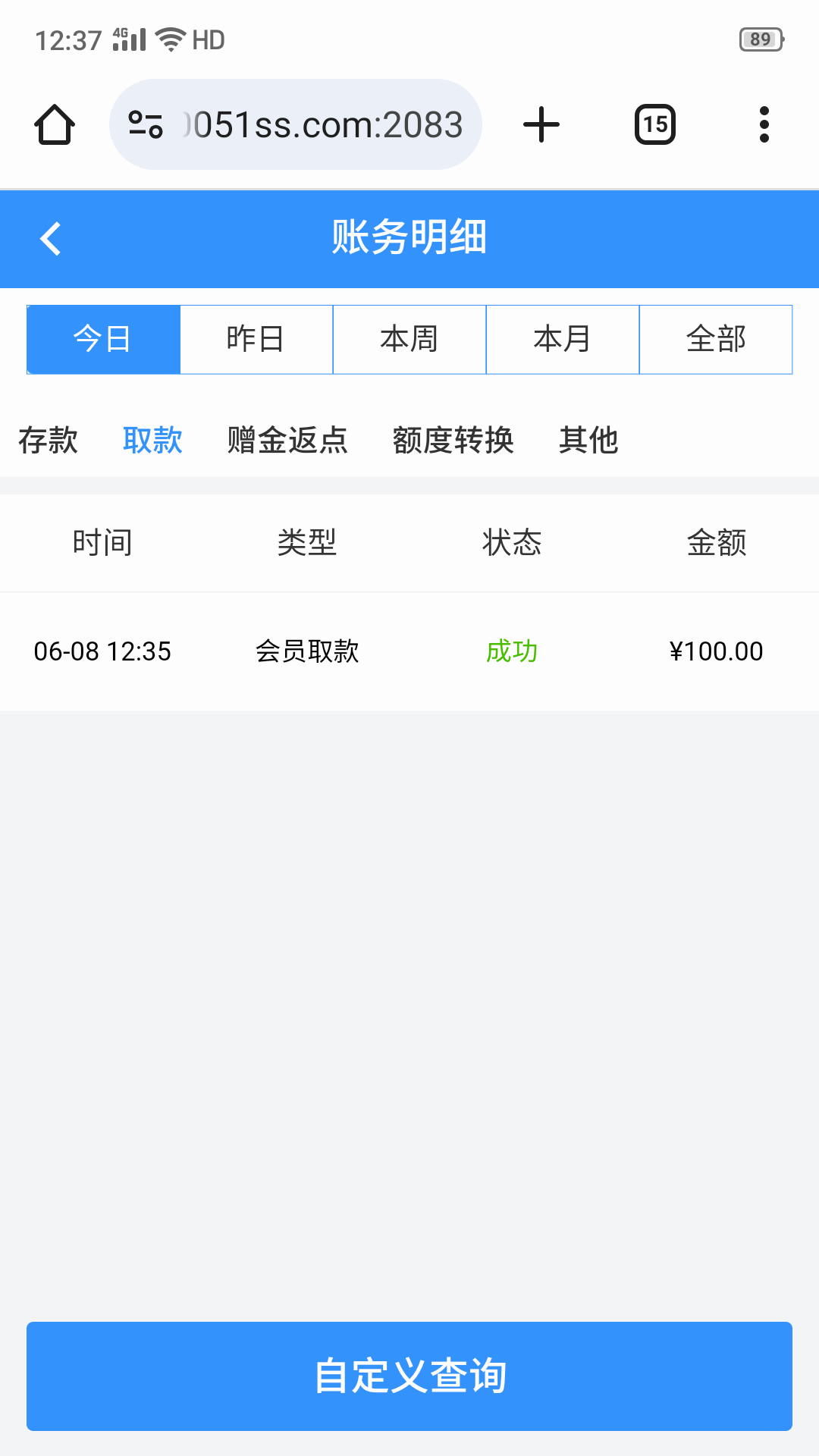Screen dimensions: 819x1456
Task: Tap the 自定义查询 button
Action: tap(409, 1376)
